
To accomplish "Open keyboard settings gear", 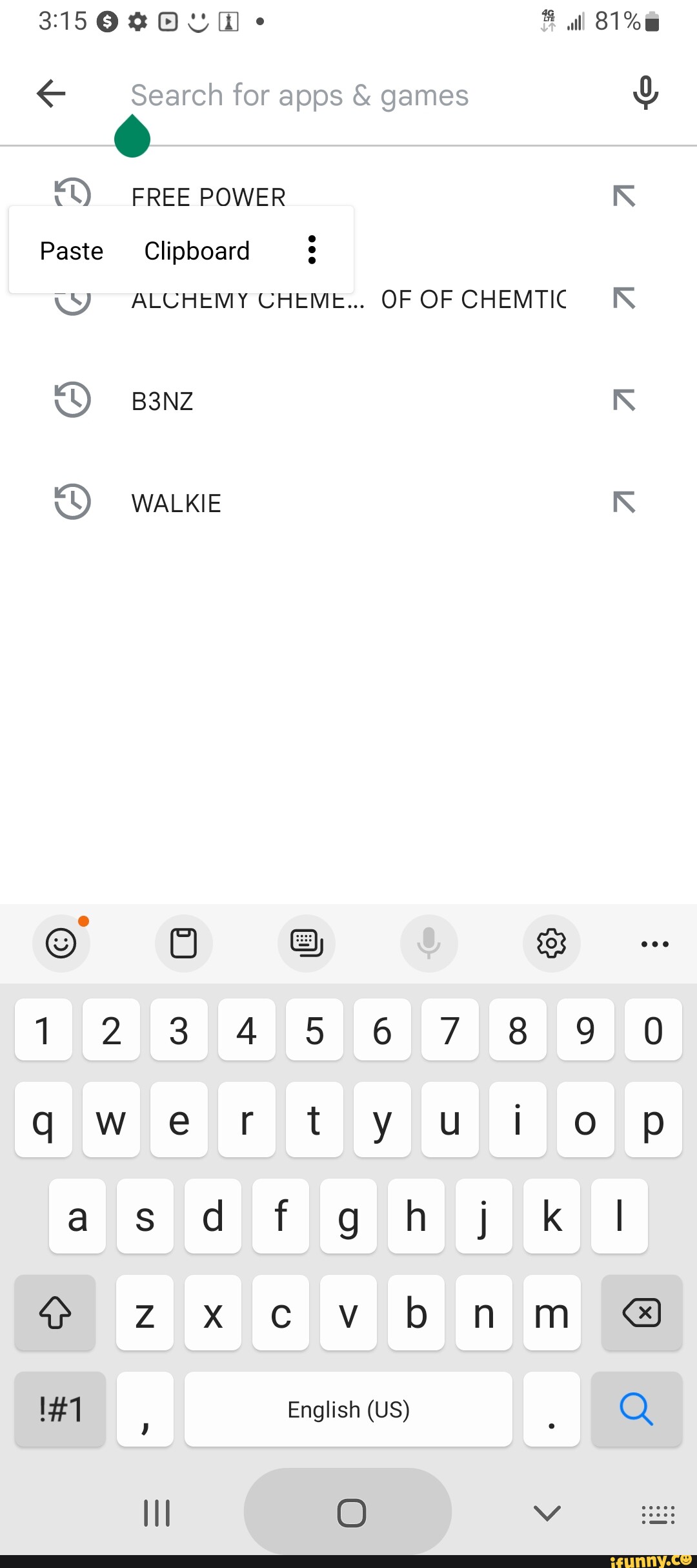I will pos(551,944).
